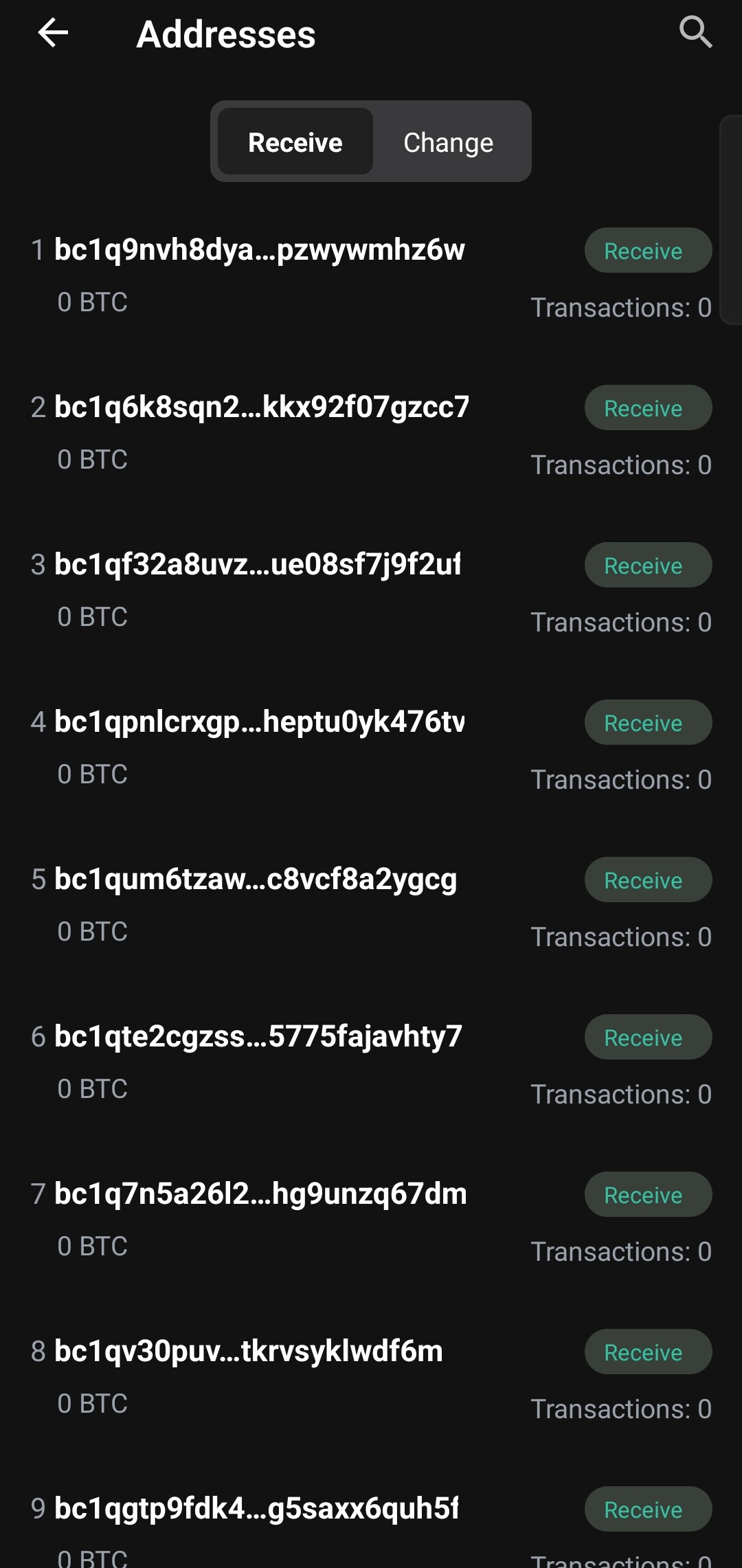The image size is (742, 1568).
Task: Open address bc1q9nvh8dya…pzwywmhz6w
Action: pyautogui.click(x=260, y=250)
